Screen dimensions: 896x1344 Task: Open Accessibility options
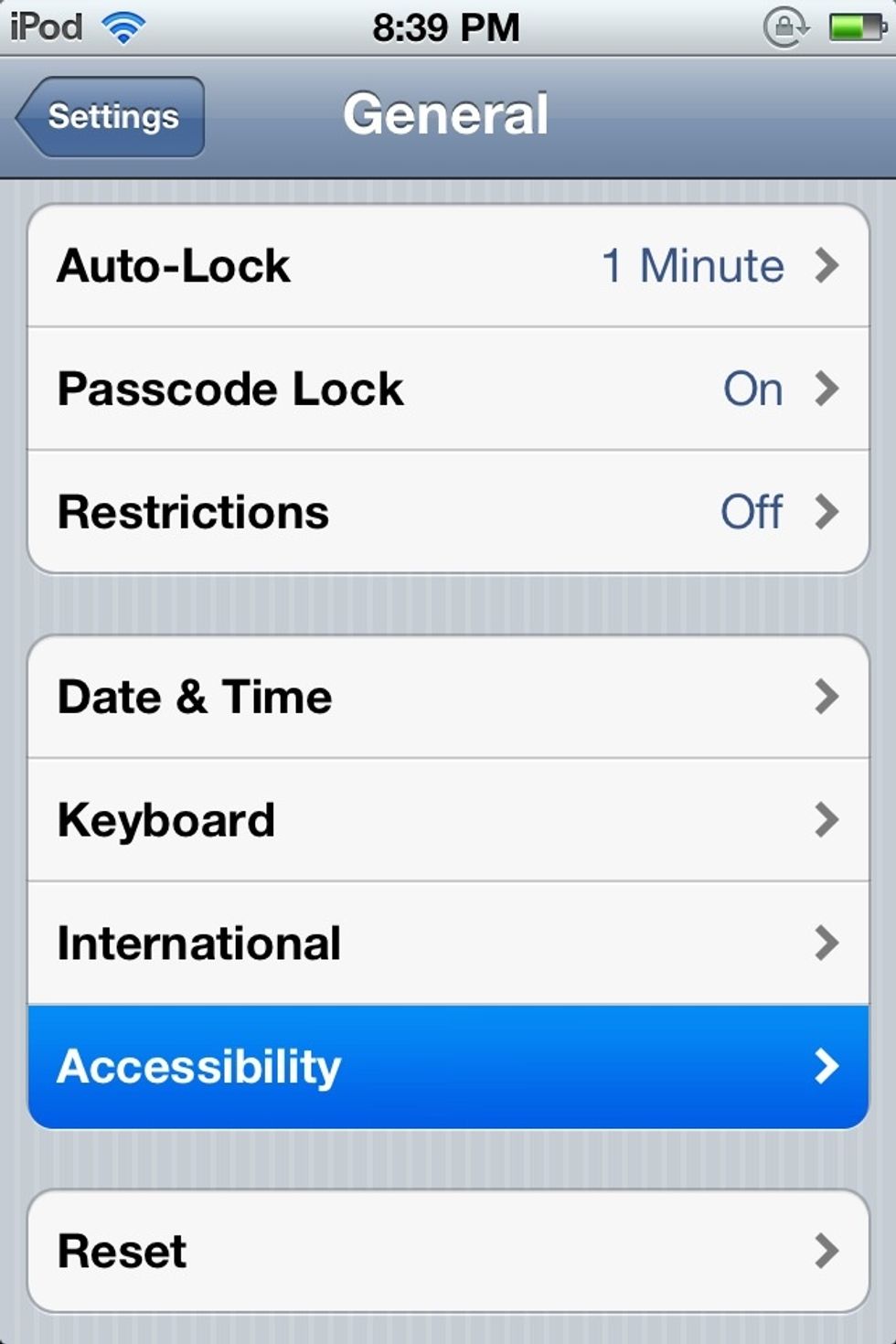tap(448, 1066)
